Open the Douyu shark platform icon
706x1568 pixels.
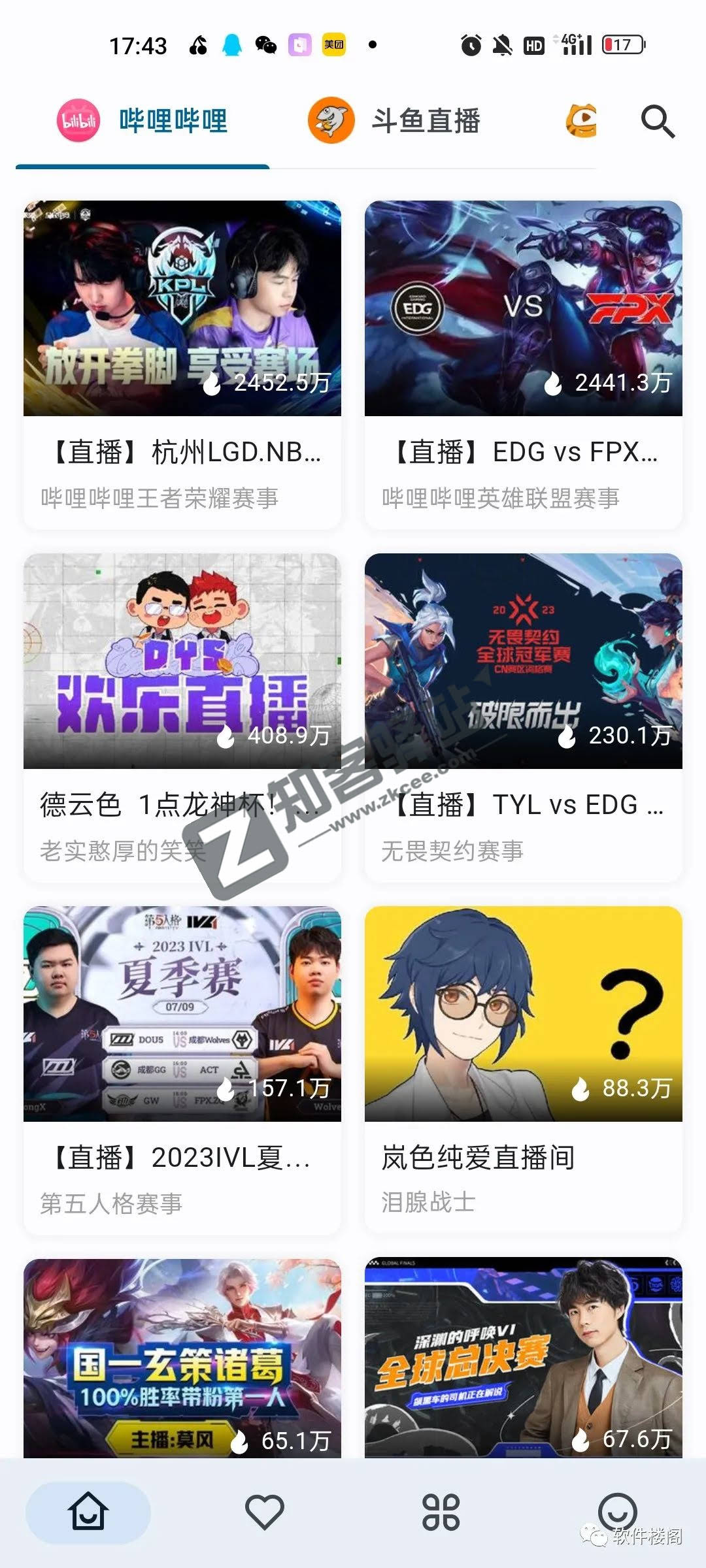click(x=332, y=120)
